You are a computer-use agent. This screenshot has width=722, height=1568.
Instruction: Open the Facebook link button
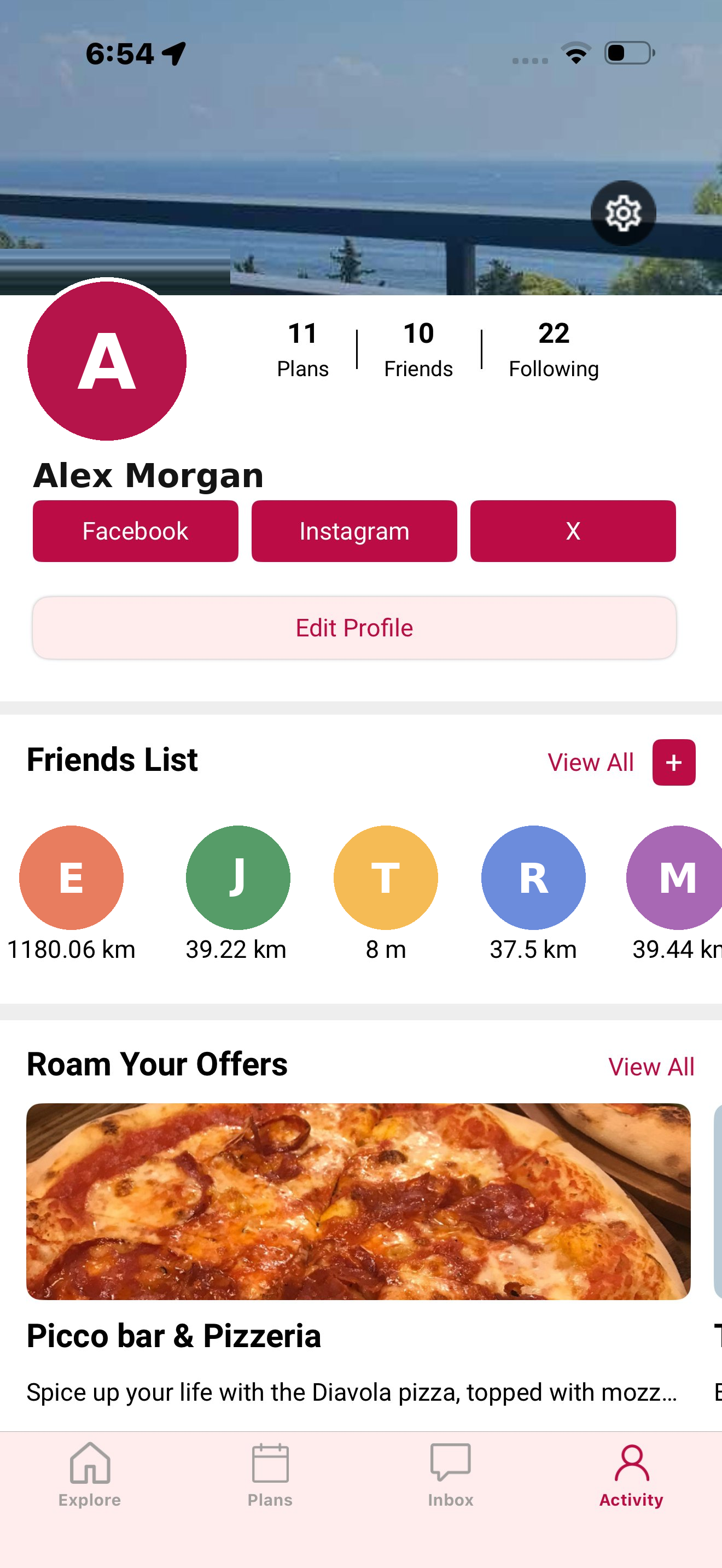click(135, 530)
